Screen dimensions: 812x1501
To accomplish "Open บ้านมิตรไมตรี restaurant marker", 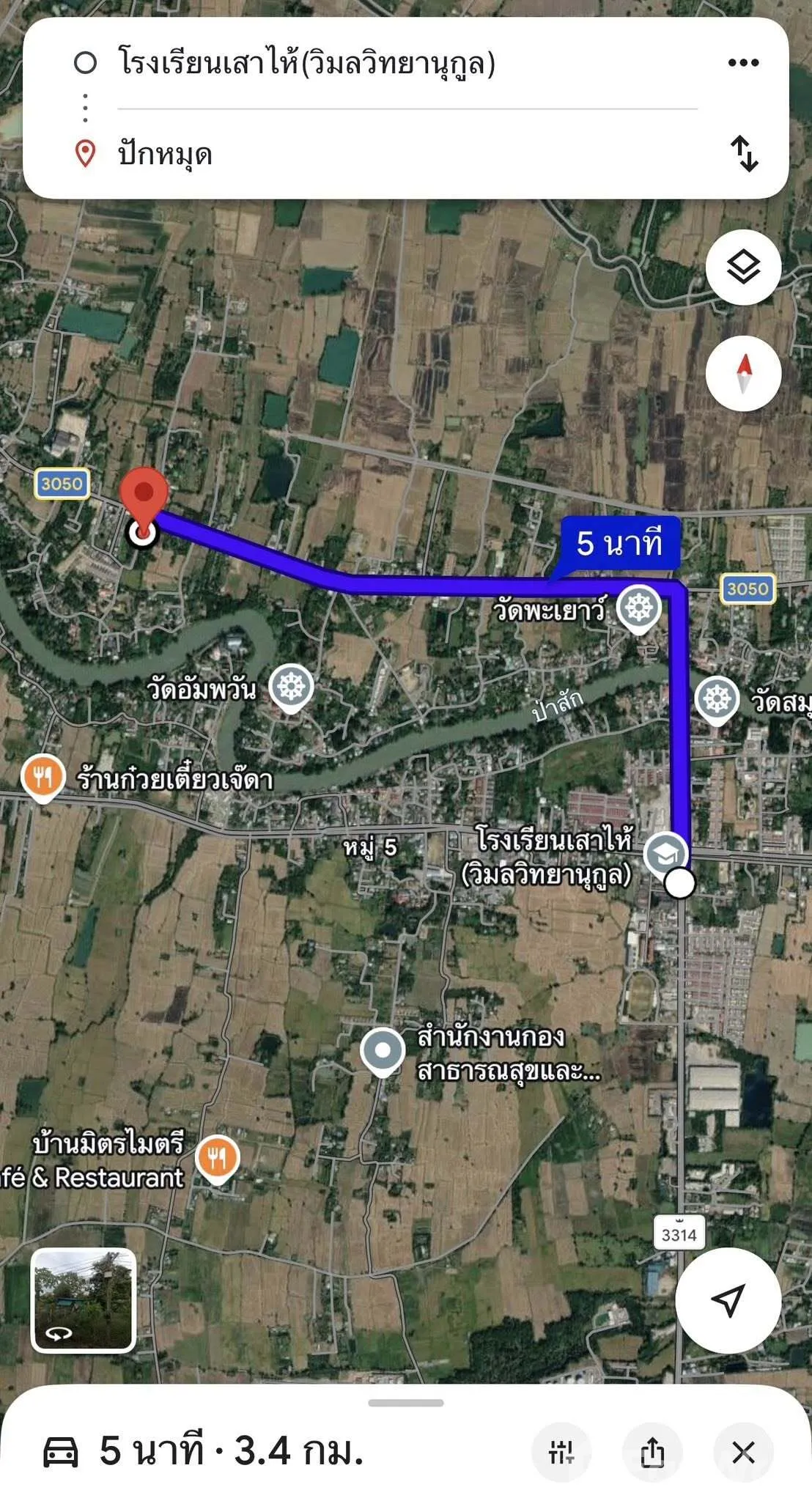I will coord(218,1158).
